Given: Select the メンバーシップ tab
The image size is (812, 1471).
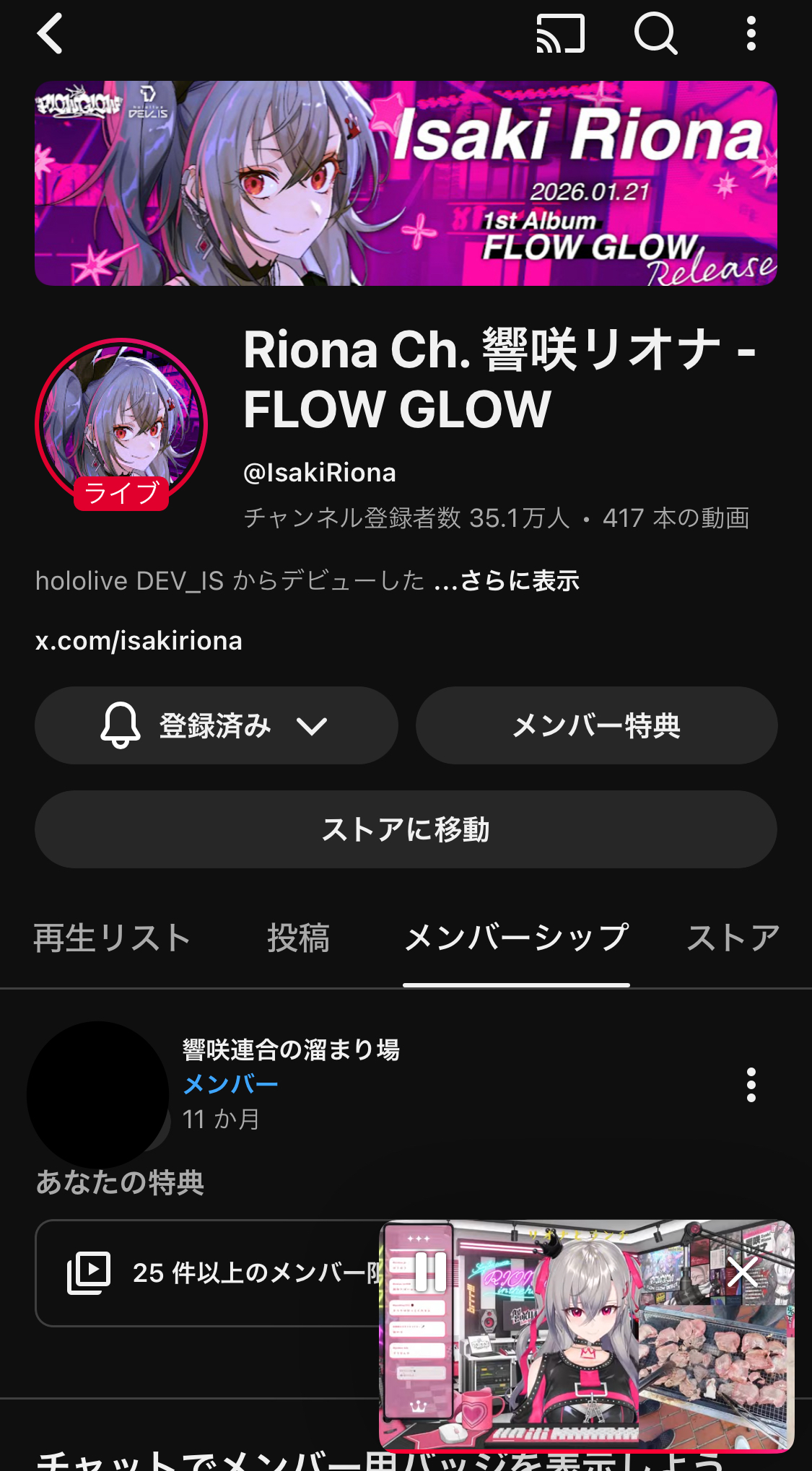Looking at the screenshot, I should [516, 938].
